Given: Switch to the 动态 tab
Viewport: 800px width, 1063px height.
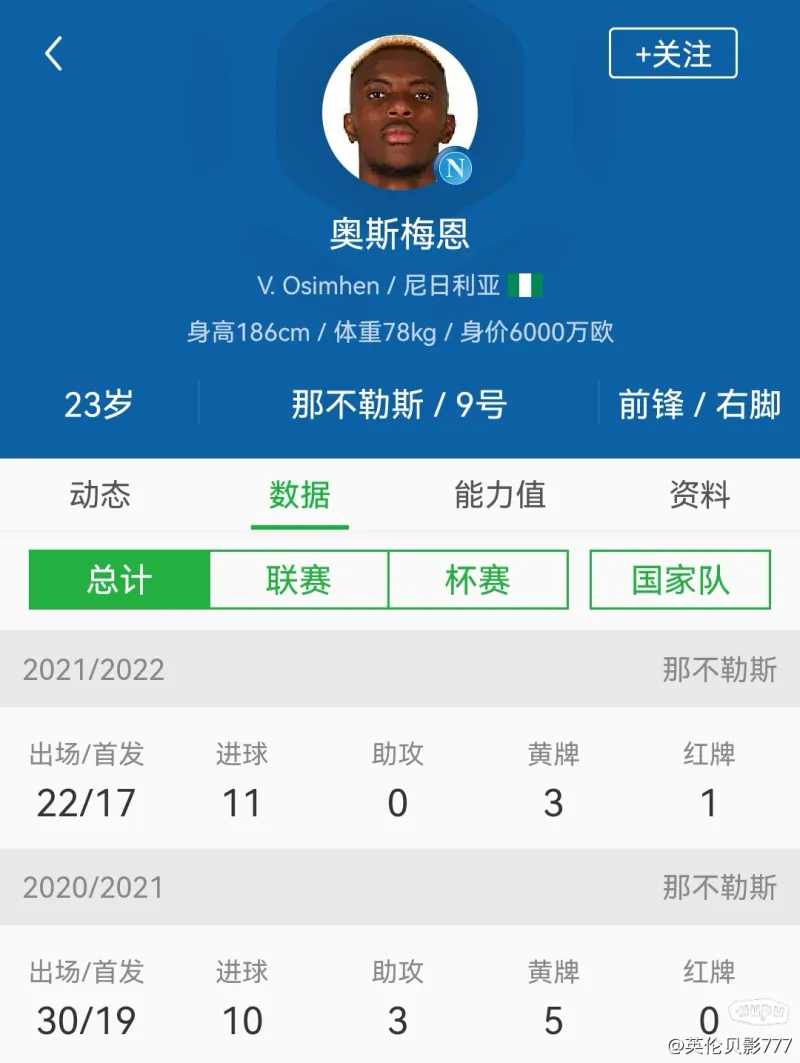Looking at the screenshot, I should click(100, 495).
